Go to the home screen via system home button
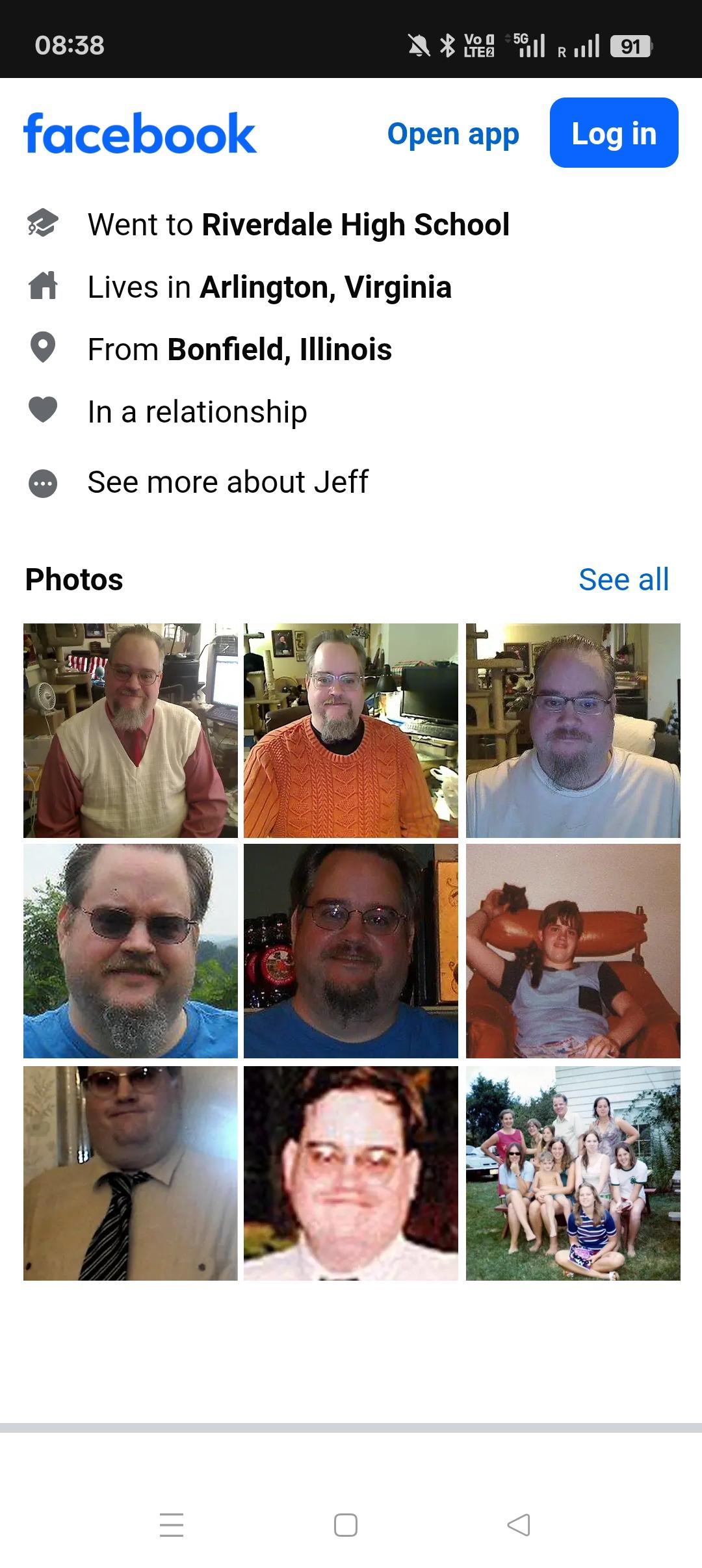Image resolution: width=702 pixels, height=1568 pixels. click(x=346, y=1524)
